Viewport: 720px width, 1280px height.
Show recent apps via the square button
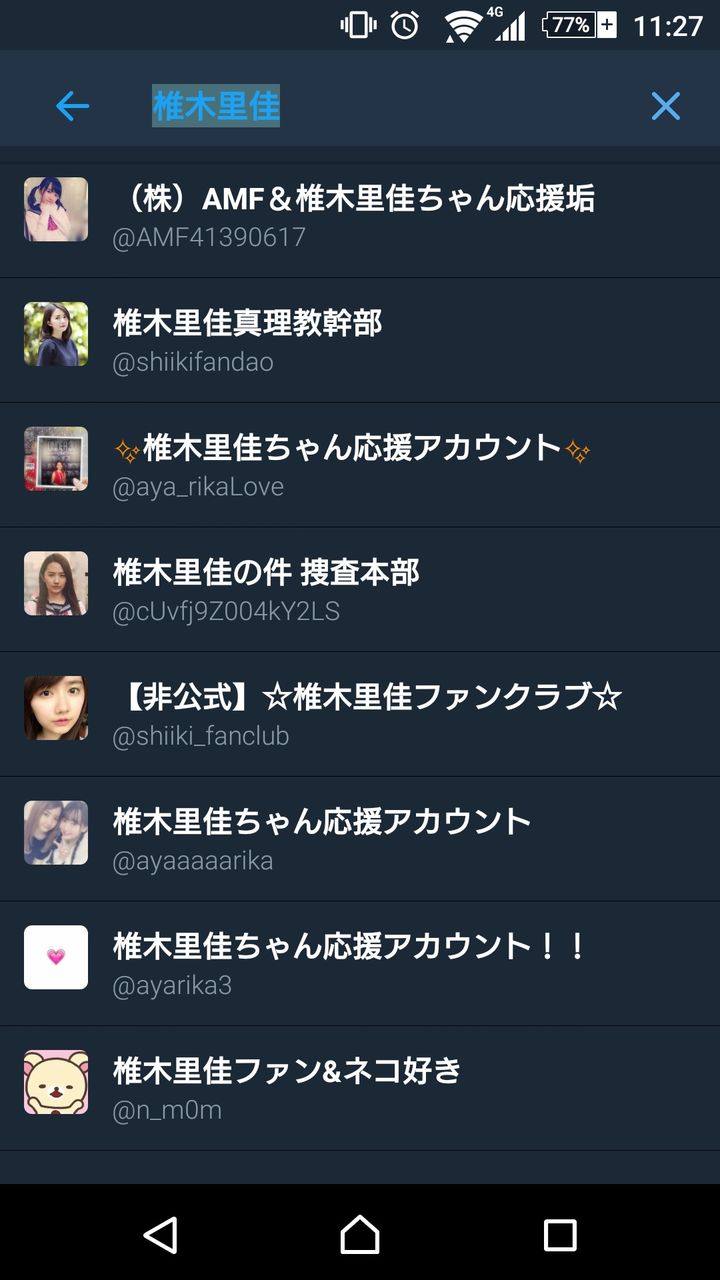click(x=560, y=1235)
